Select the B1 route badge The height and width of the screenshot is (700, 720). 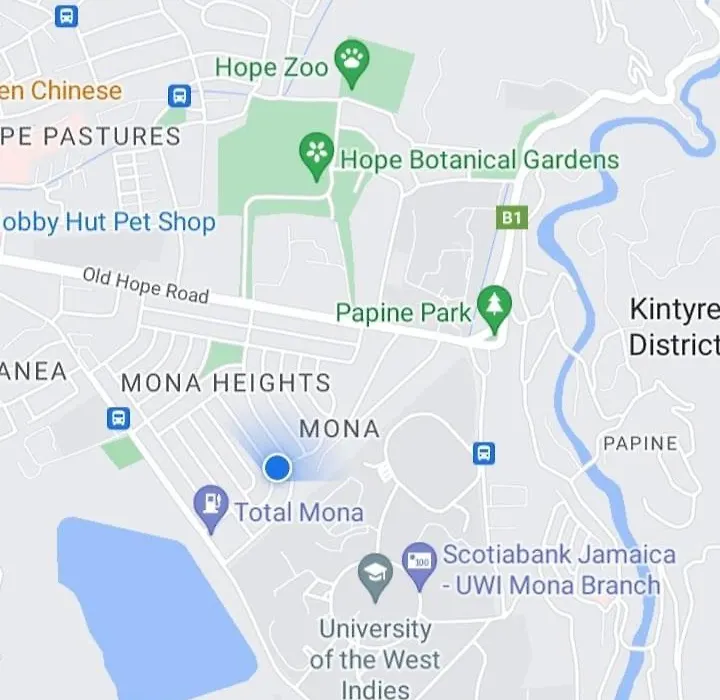tap(512, 216)
